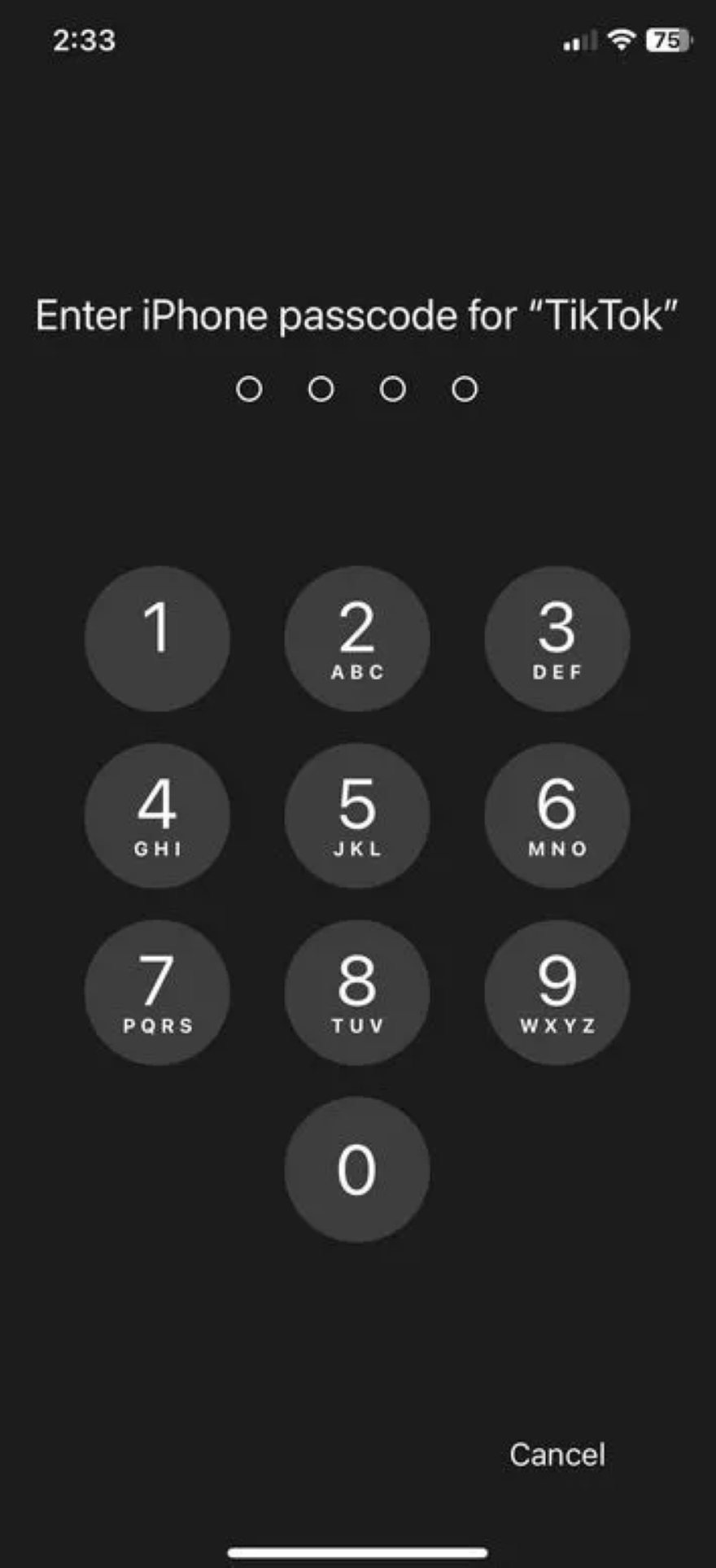Tap the third passcode entry dot
The width and height of the screenshot is (716, 1568).
392,389
